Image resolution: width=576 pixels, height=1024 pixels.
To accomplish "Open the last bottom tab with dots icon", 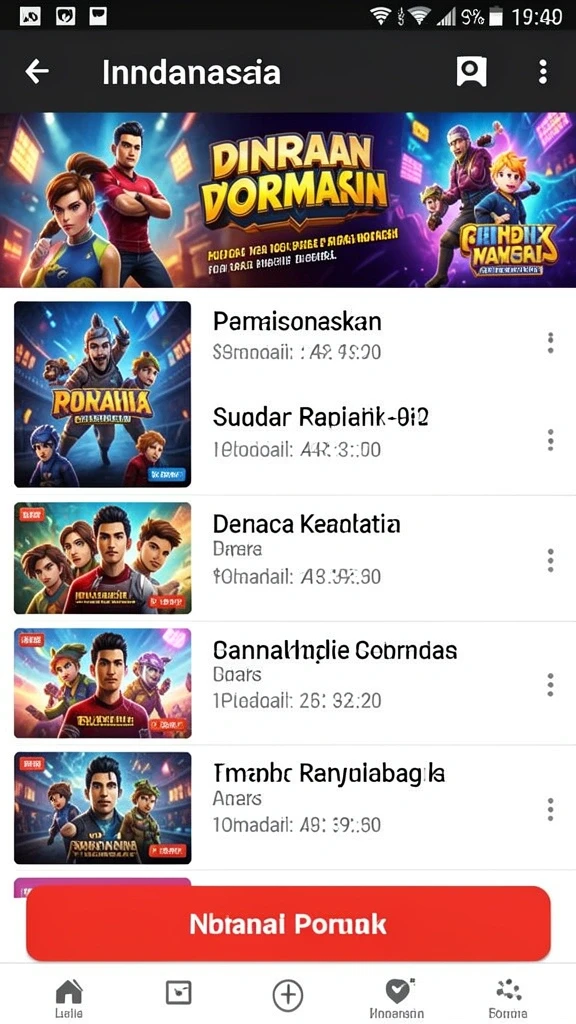I will 508,999.
